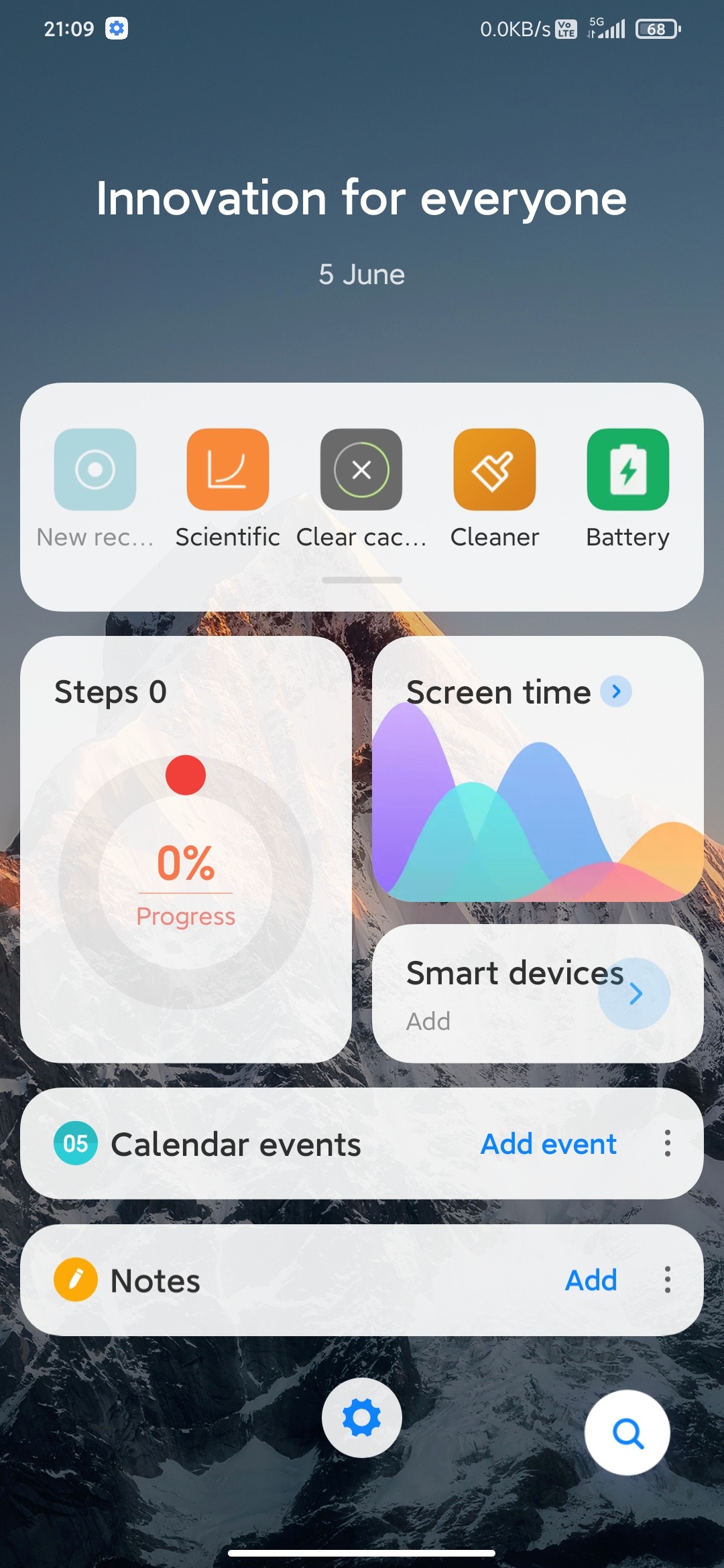The height and width of the screenshot is (1568, 724).
Task: Open the New recording shortcut
Action: 95,470
